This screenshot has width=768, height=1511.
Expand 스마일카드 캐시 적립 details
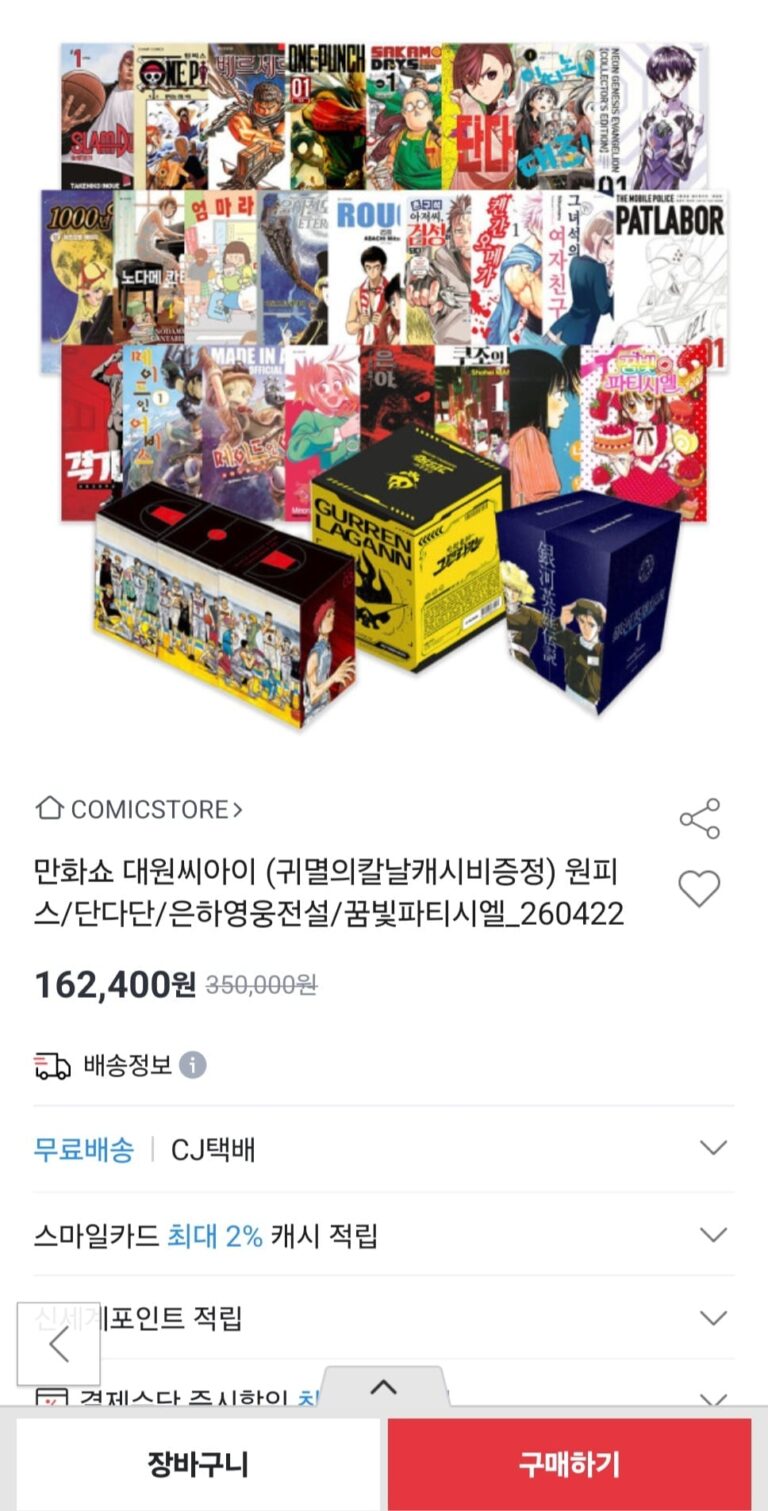(x=713, y=1235)
